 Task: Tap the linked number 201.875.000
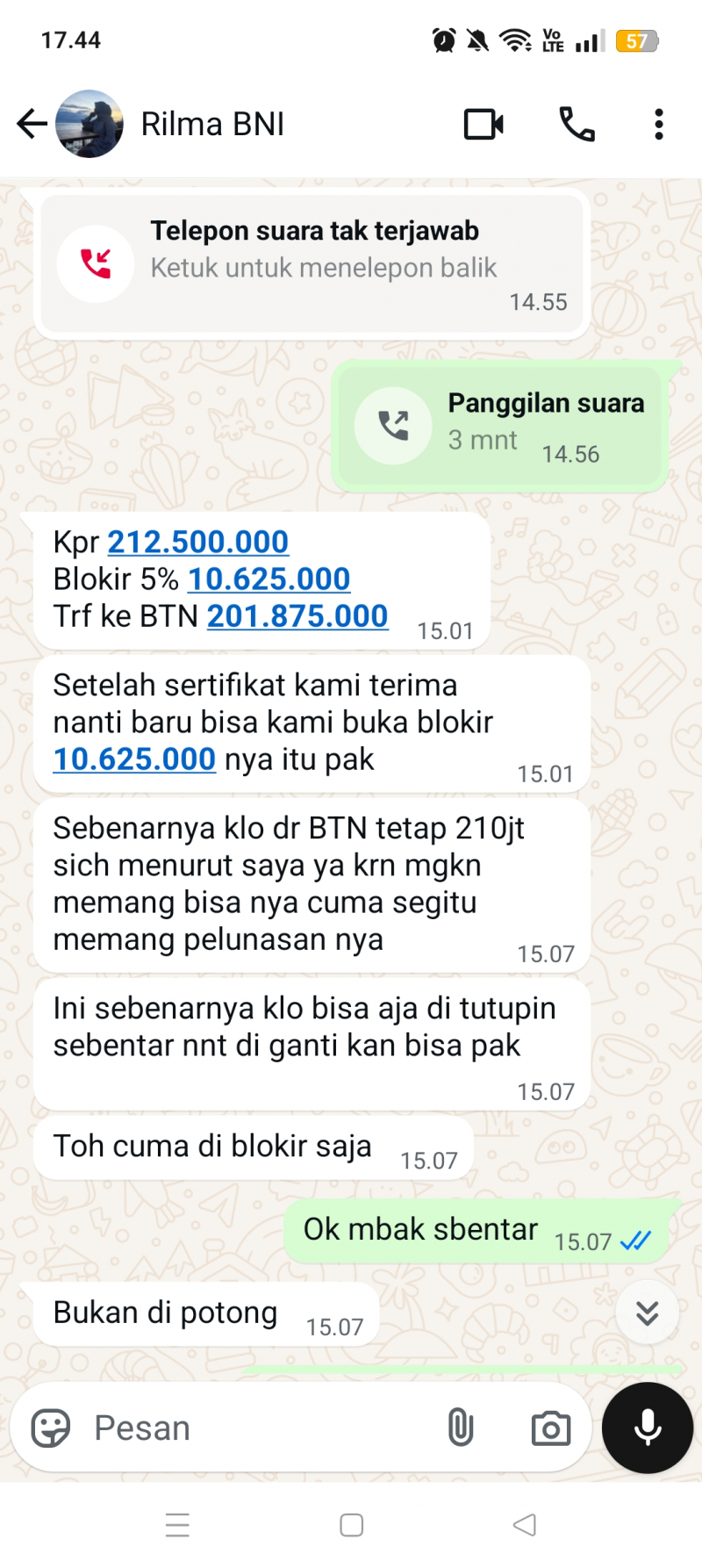point(297,616)
